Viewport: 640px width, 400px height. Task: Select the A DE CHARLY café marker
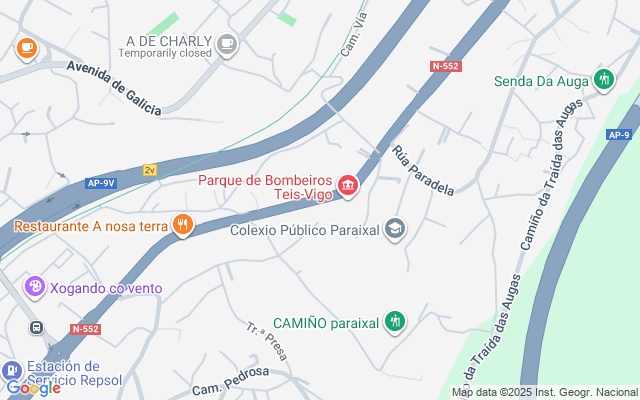227,44
